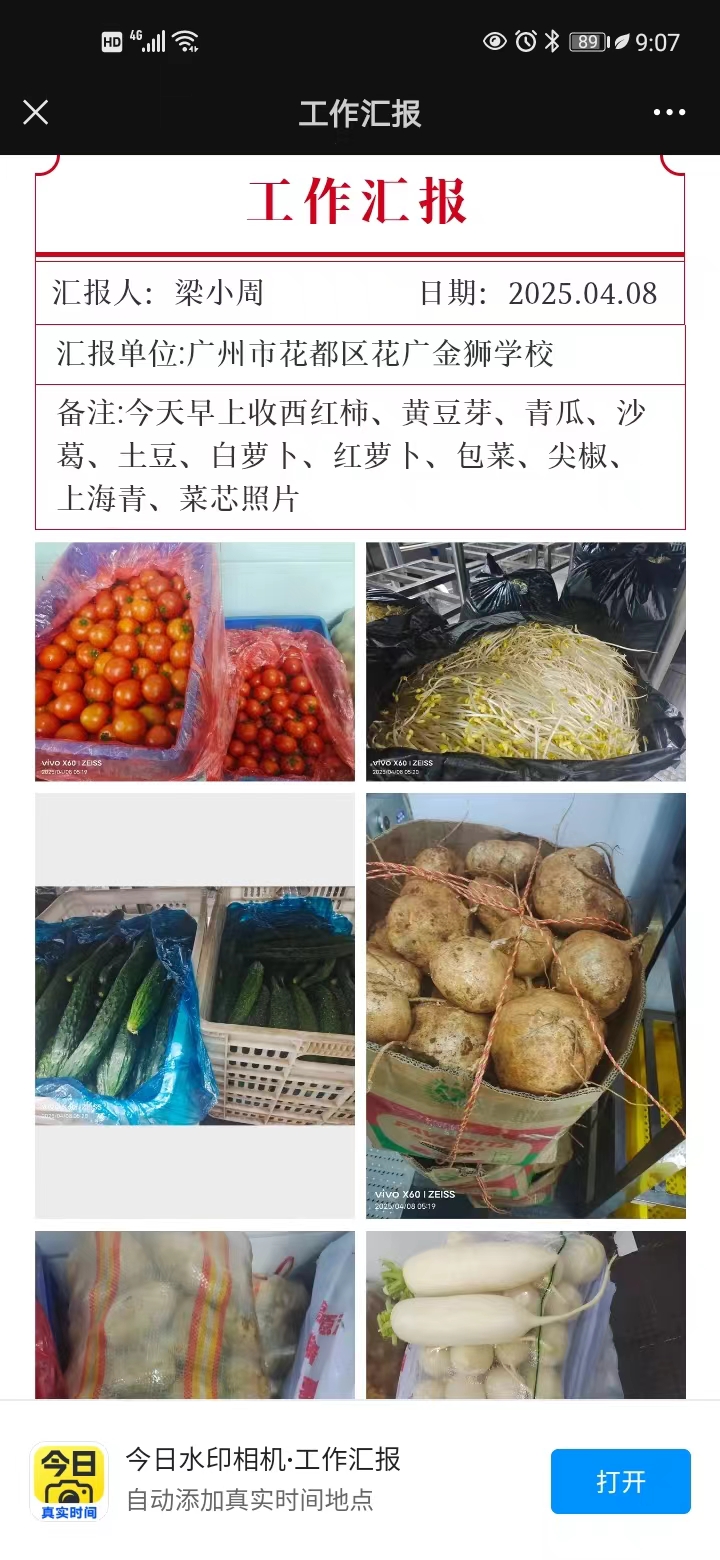Close the 工作汇报 page
The height and width of the screenshot is (1560, 720).
(x=36, y=113)
